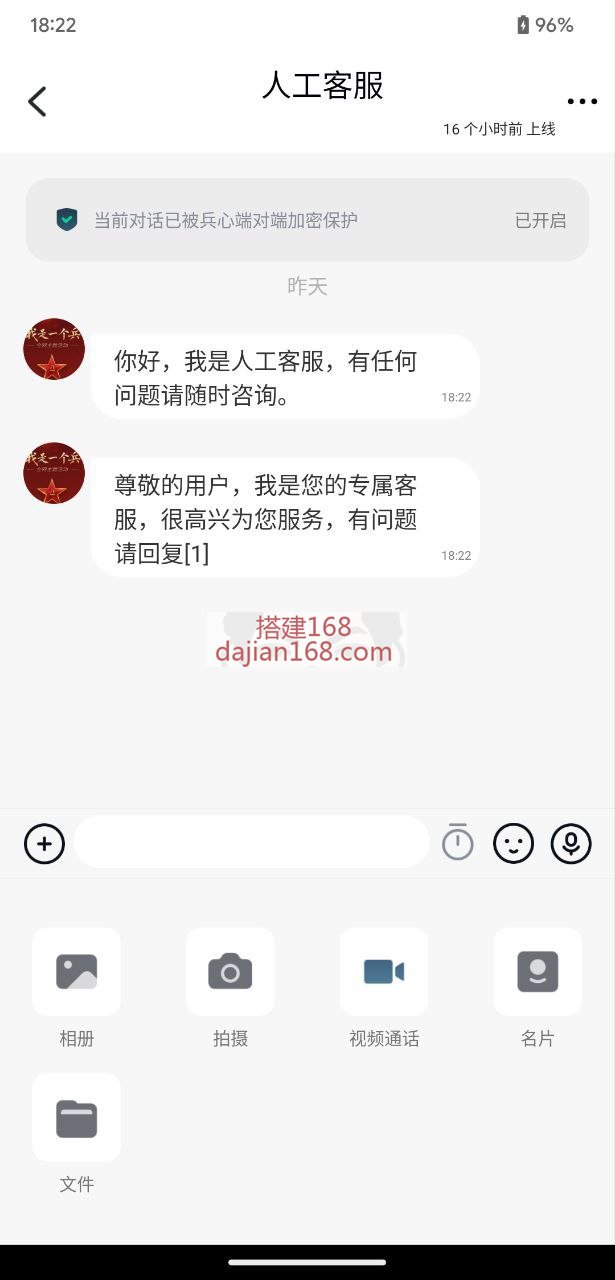Open the self-destruct timer icon
Viewport: 615px width, 1280px height.
(458, 842)
